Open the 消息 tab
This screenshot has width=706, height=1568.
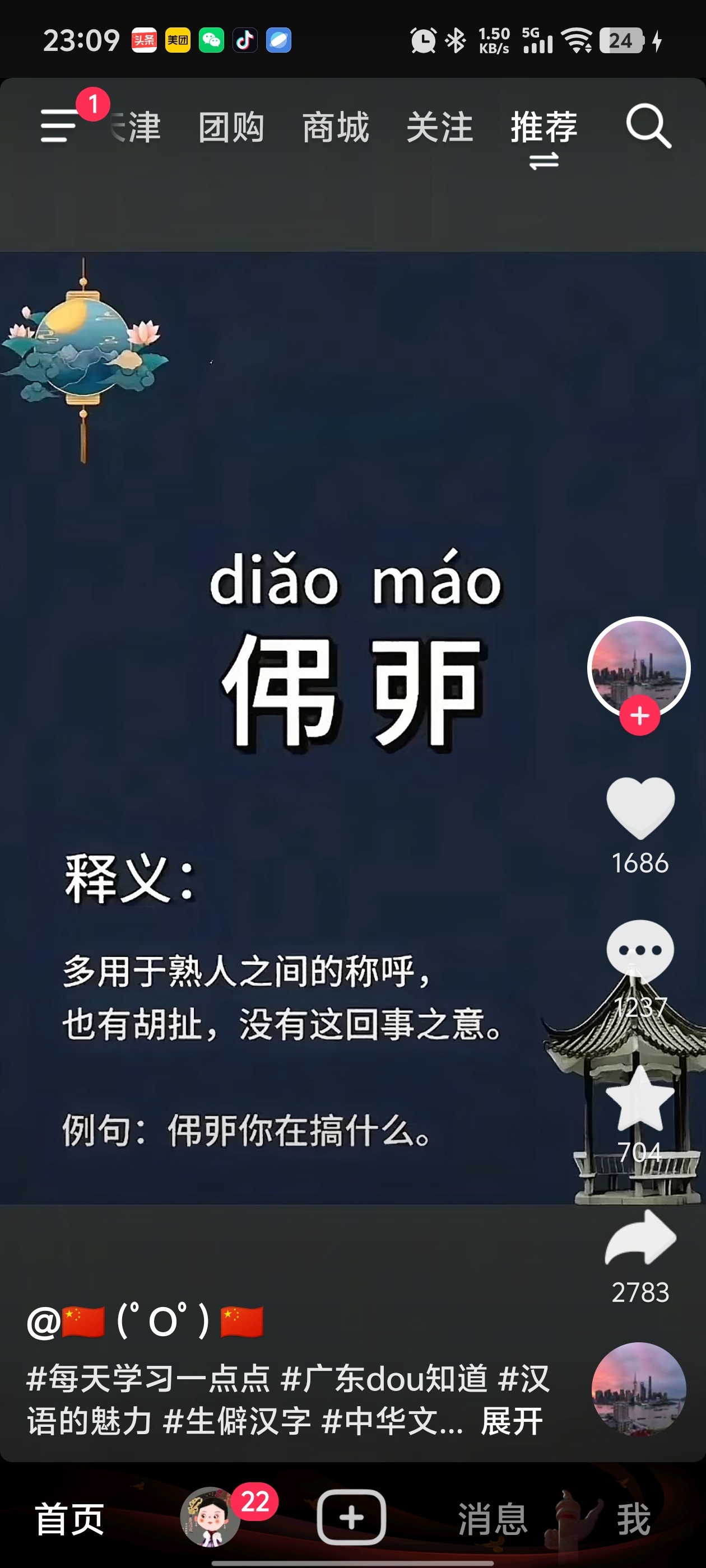pyautogui.click(x=492, y=1519)
